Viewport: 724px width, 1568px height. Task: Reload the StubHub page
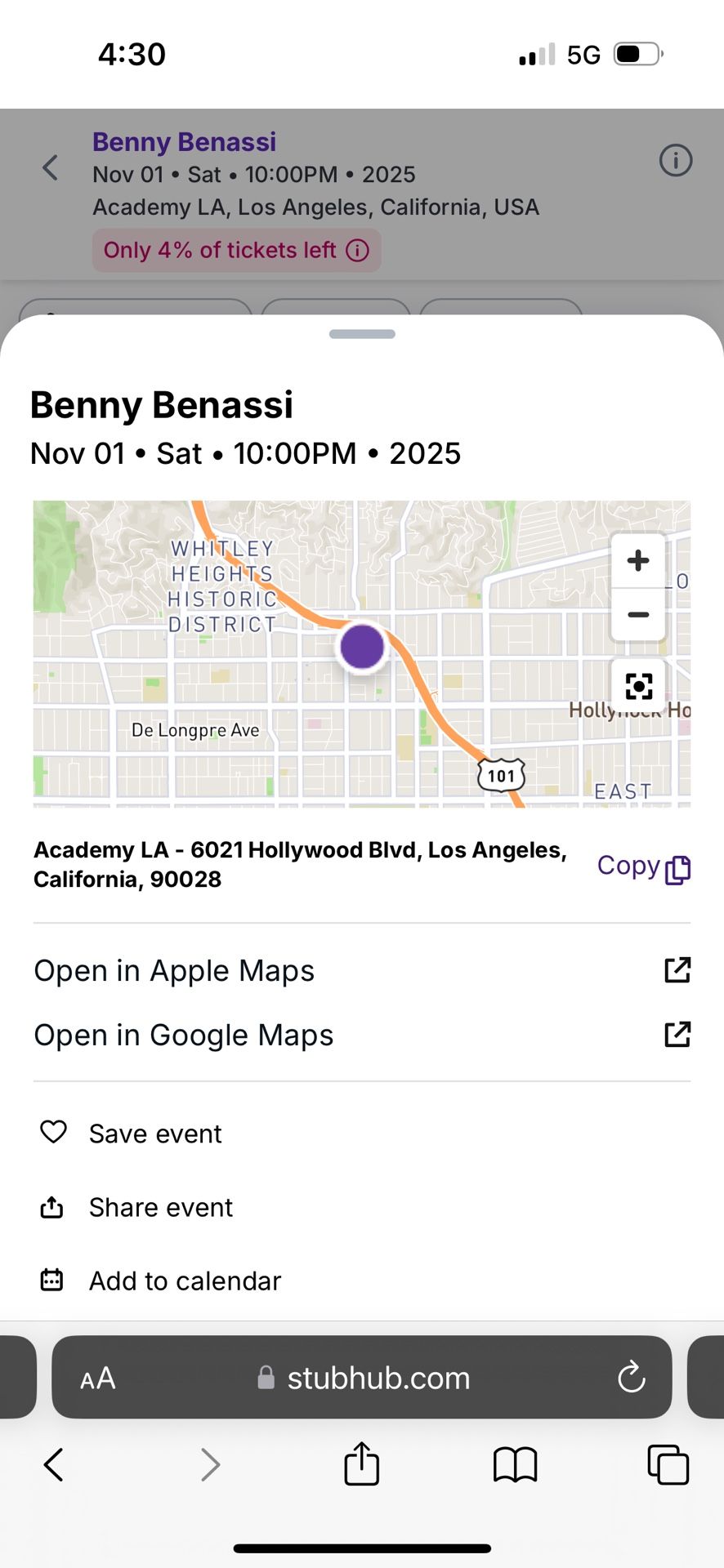click(x=631, y=1378)
